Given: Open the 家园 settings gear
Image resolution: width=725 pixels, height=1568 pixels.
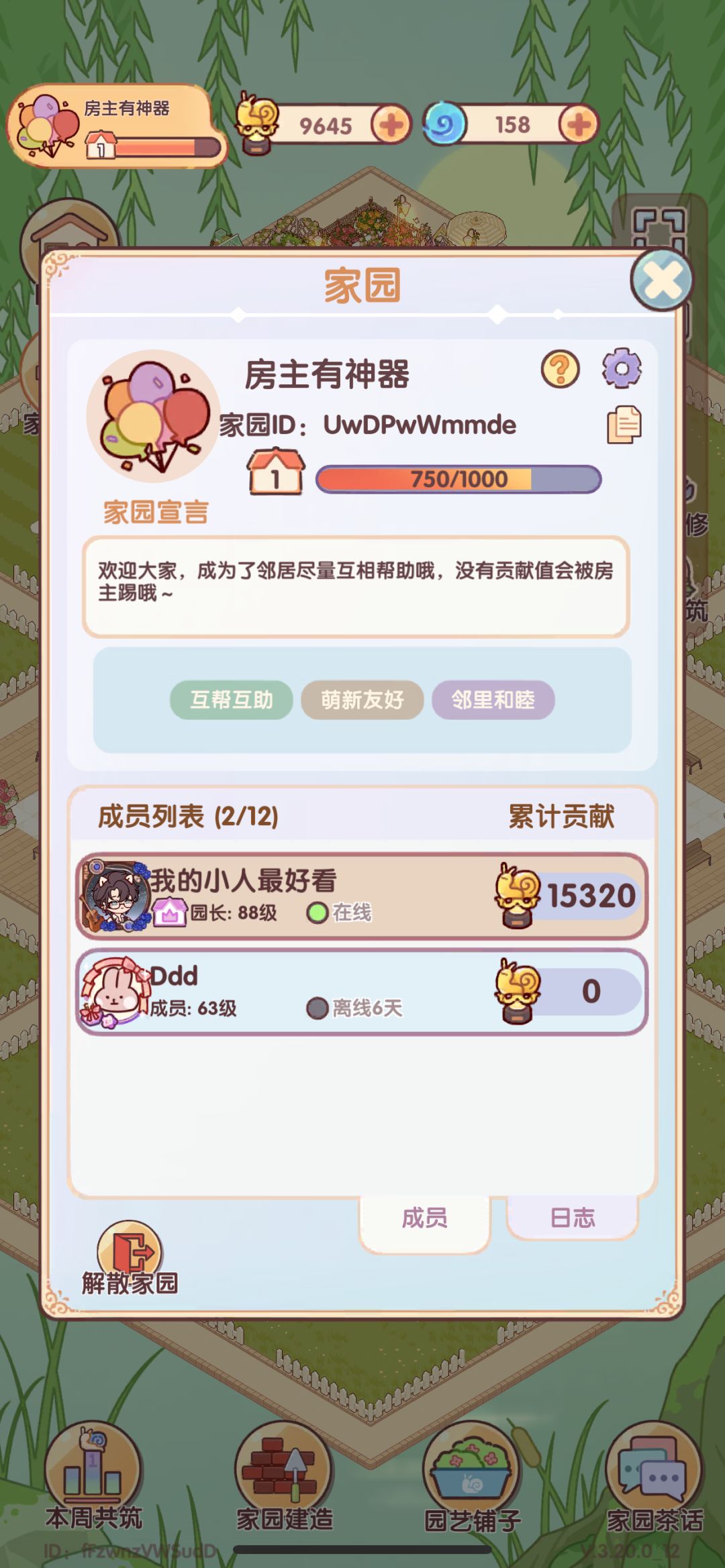Looking at the screenshot, I should click(x=622, y=368).
